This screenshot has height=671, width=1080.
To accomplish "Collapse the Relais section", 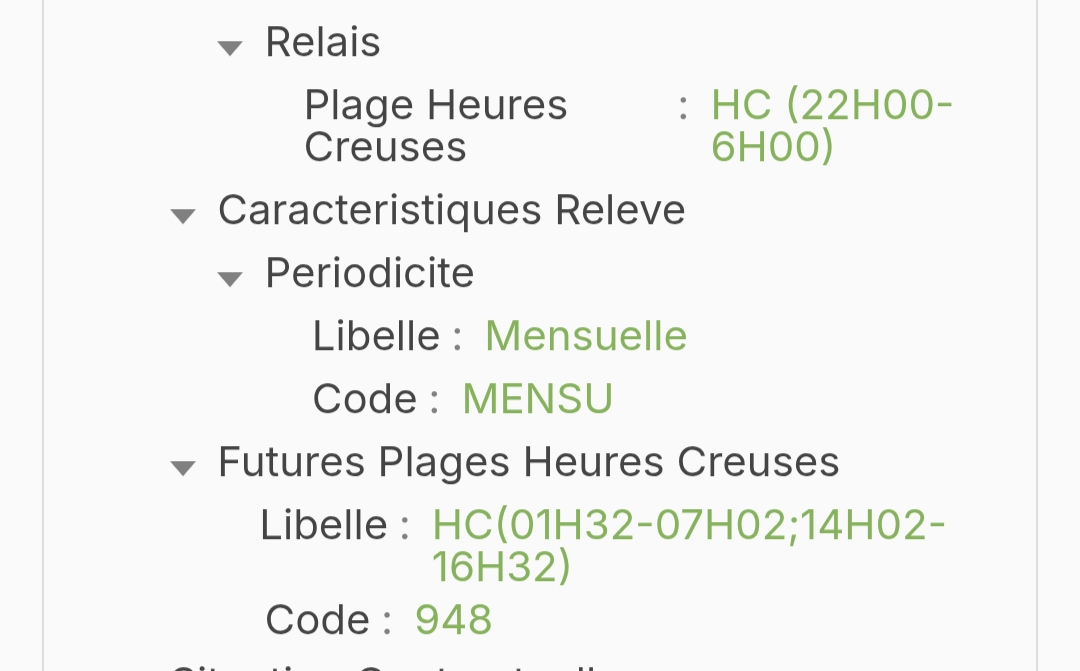I will point(230,47).
